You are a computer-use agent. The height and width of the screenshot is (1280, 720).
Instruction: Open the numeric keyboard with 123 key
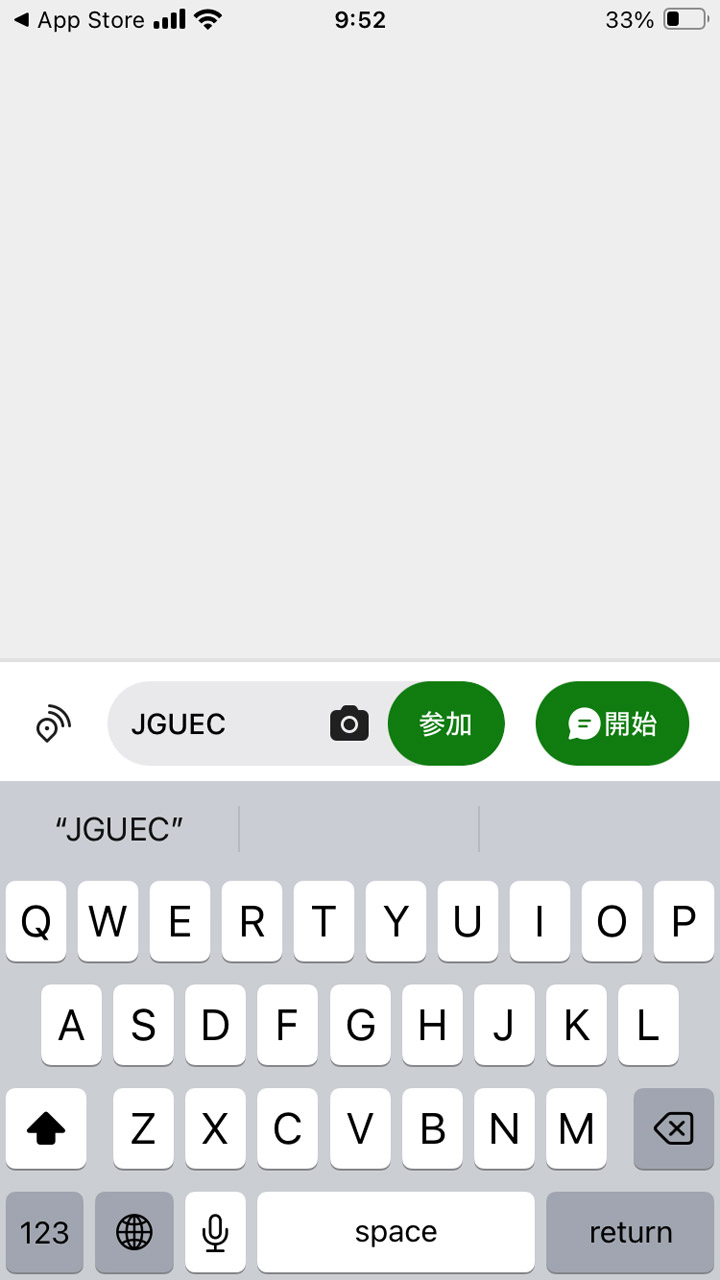44,1231
